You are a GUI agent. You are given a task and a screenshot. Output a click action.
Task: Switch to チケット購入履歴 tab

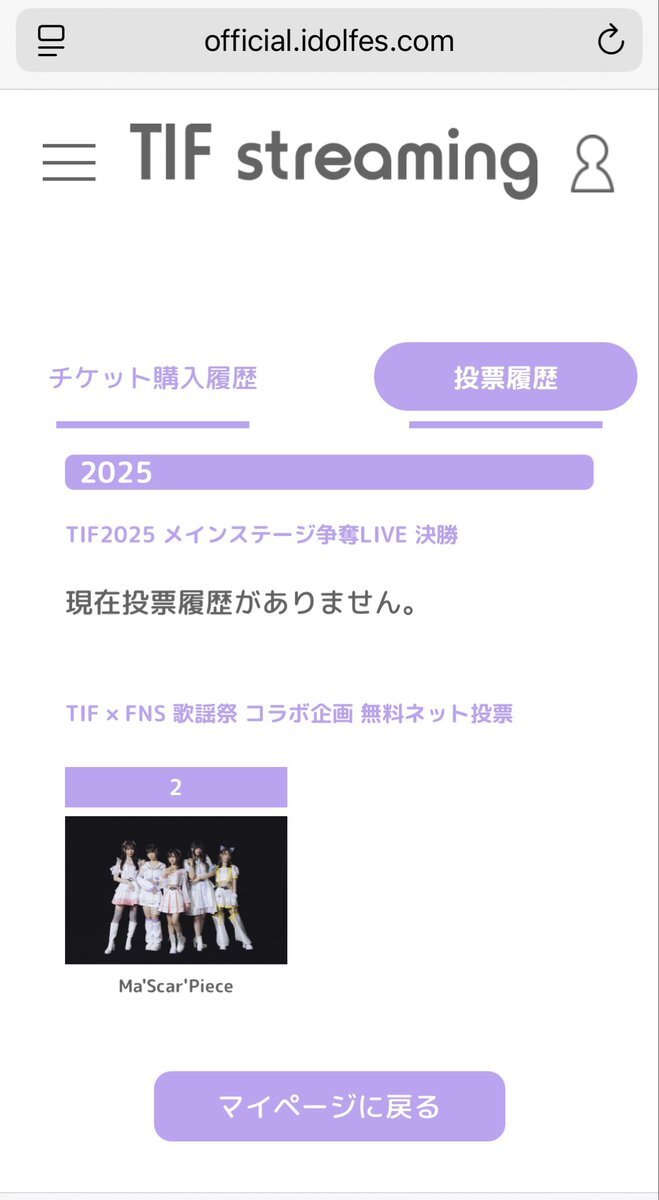[x=153, y=379]
